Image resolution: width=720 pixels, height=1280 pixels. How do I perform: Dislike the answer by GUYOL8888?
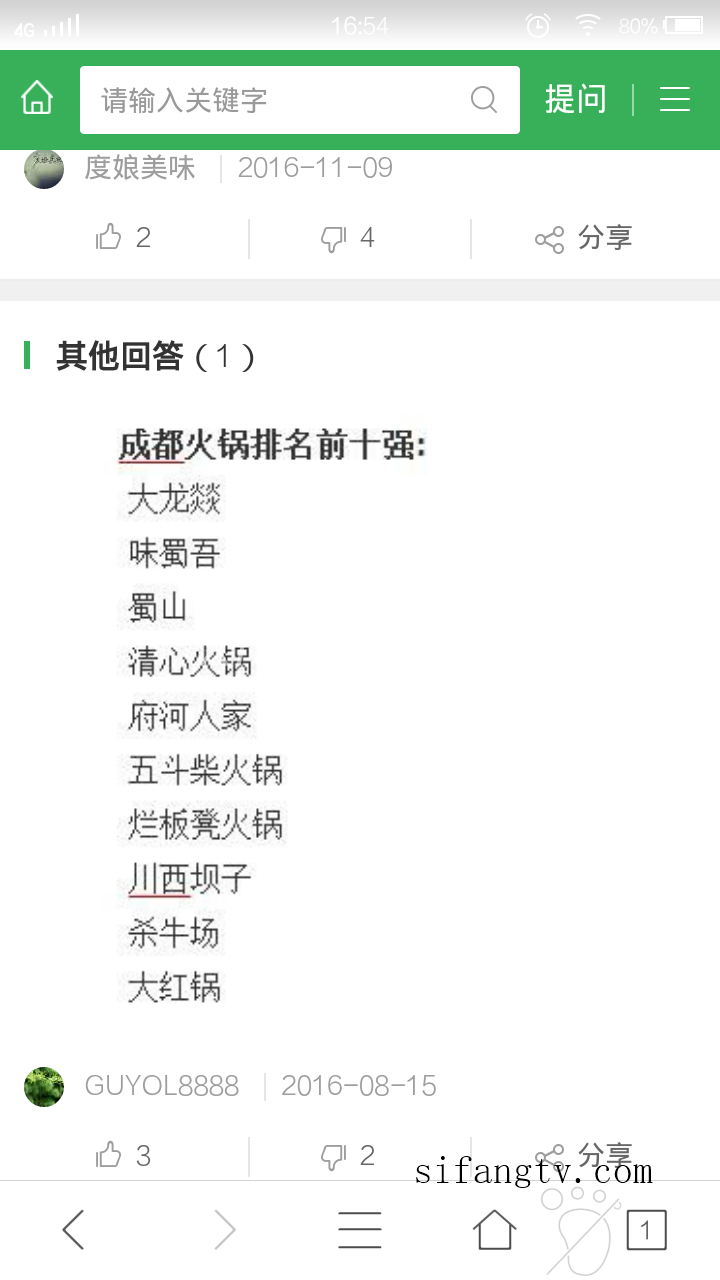click(x=347, y=1156)
